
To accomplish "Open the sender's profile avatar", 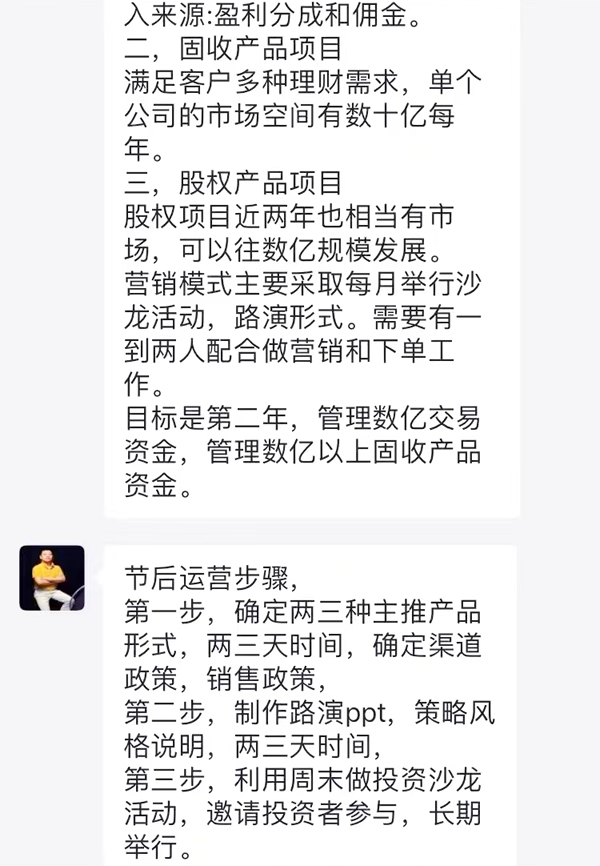I will (52, 578).
